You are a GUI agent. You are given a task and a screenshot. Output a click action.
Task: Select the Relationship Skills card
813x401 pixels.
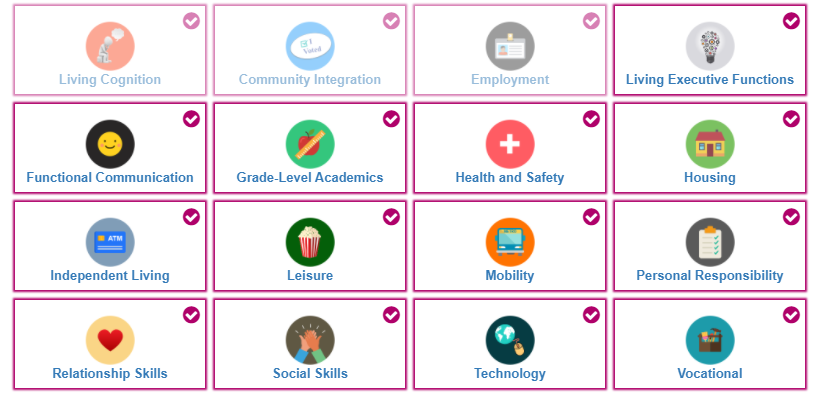pos(110,345)
